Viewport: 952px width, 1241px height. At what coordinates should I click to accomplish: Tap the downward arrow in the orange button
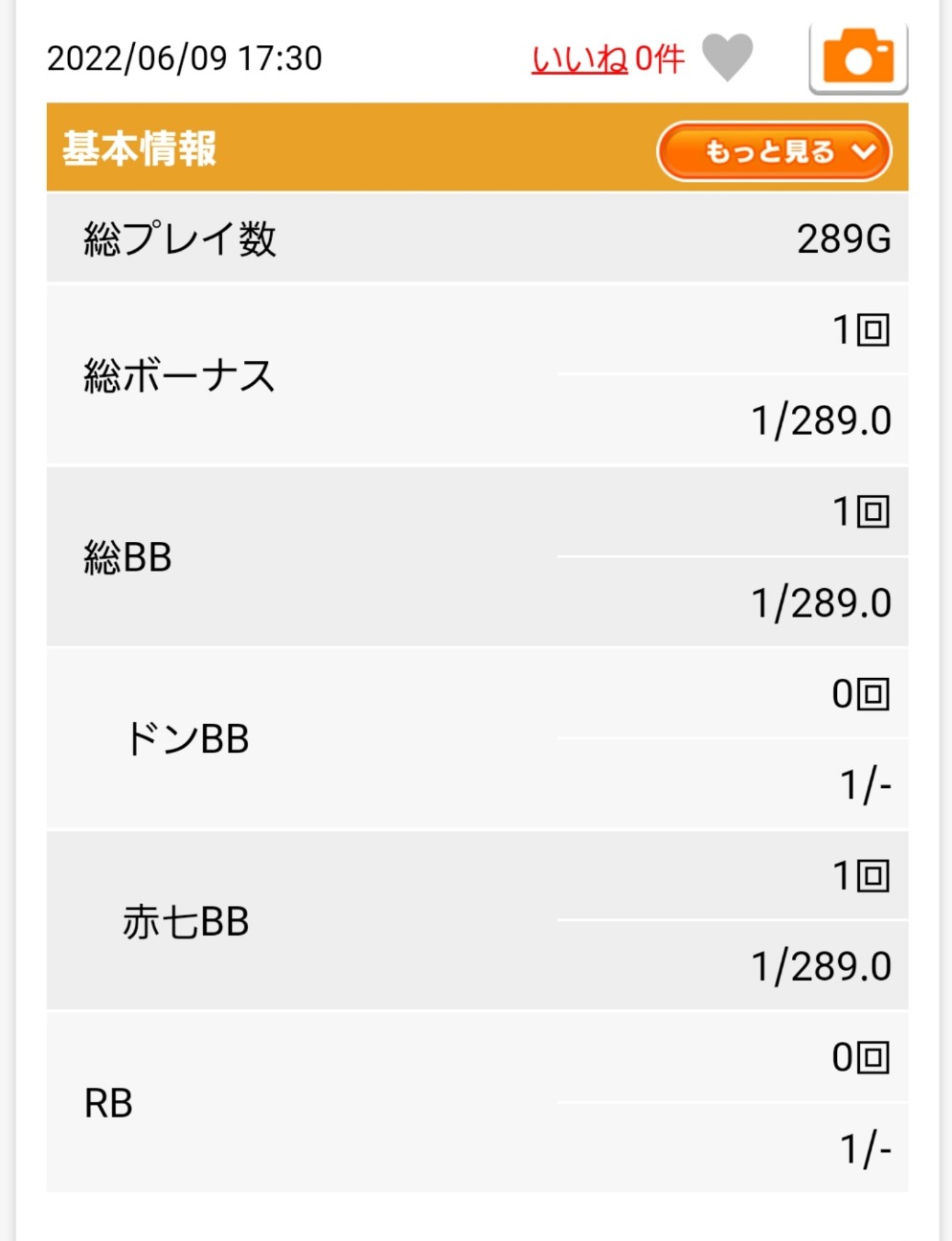pyautogui.click(x=864, y=150)
